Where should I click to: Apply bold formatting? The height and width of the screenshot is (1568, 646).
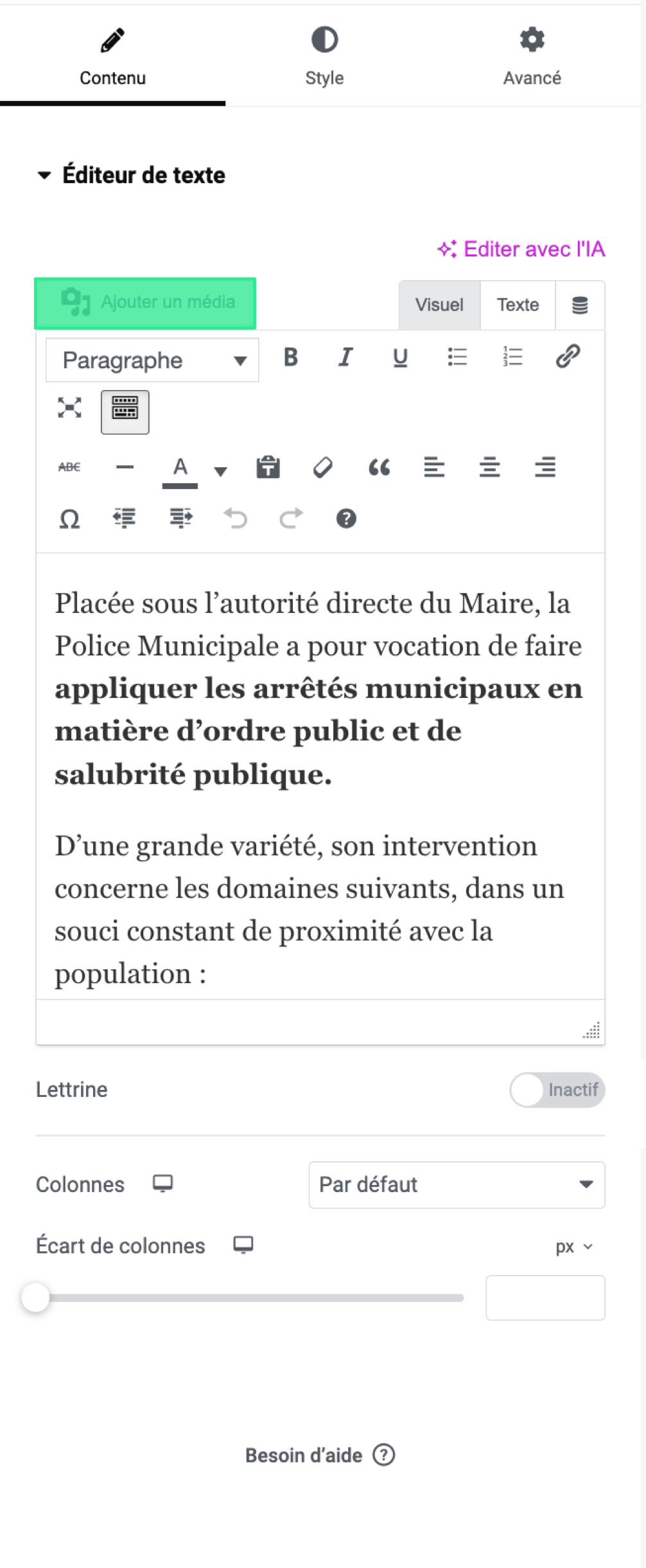pos(291,357)
